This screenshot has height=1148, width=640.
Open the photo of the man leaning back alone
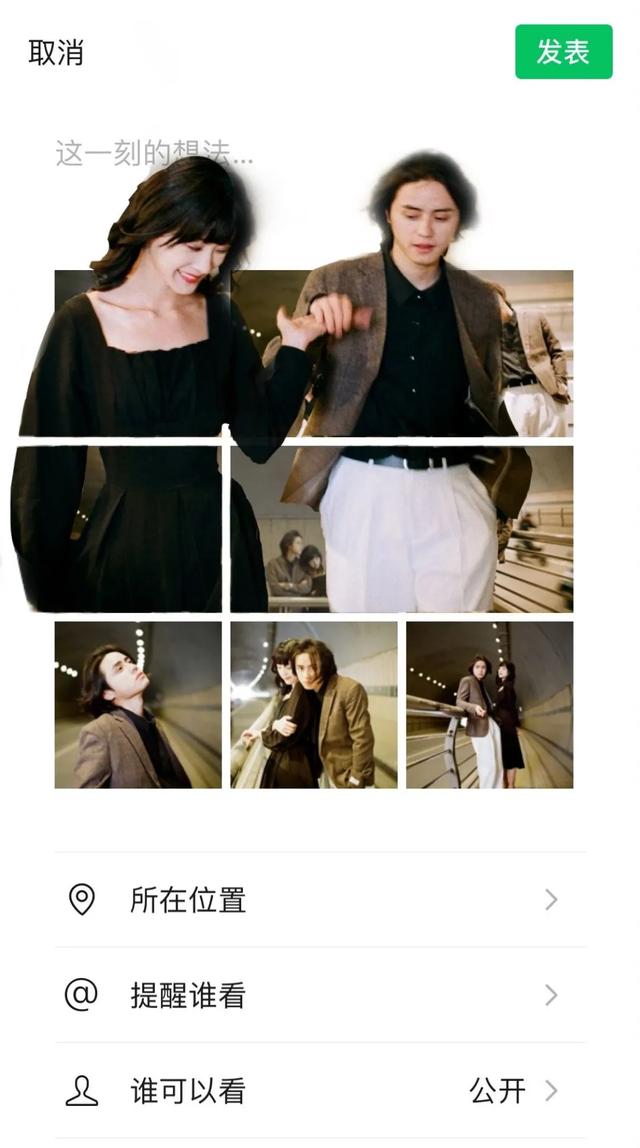(x=138, y=705)
